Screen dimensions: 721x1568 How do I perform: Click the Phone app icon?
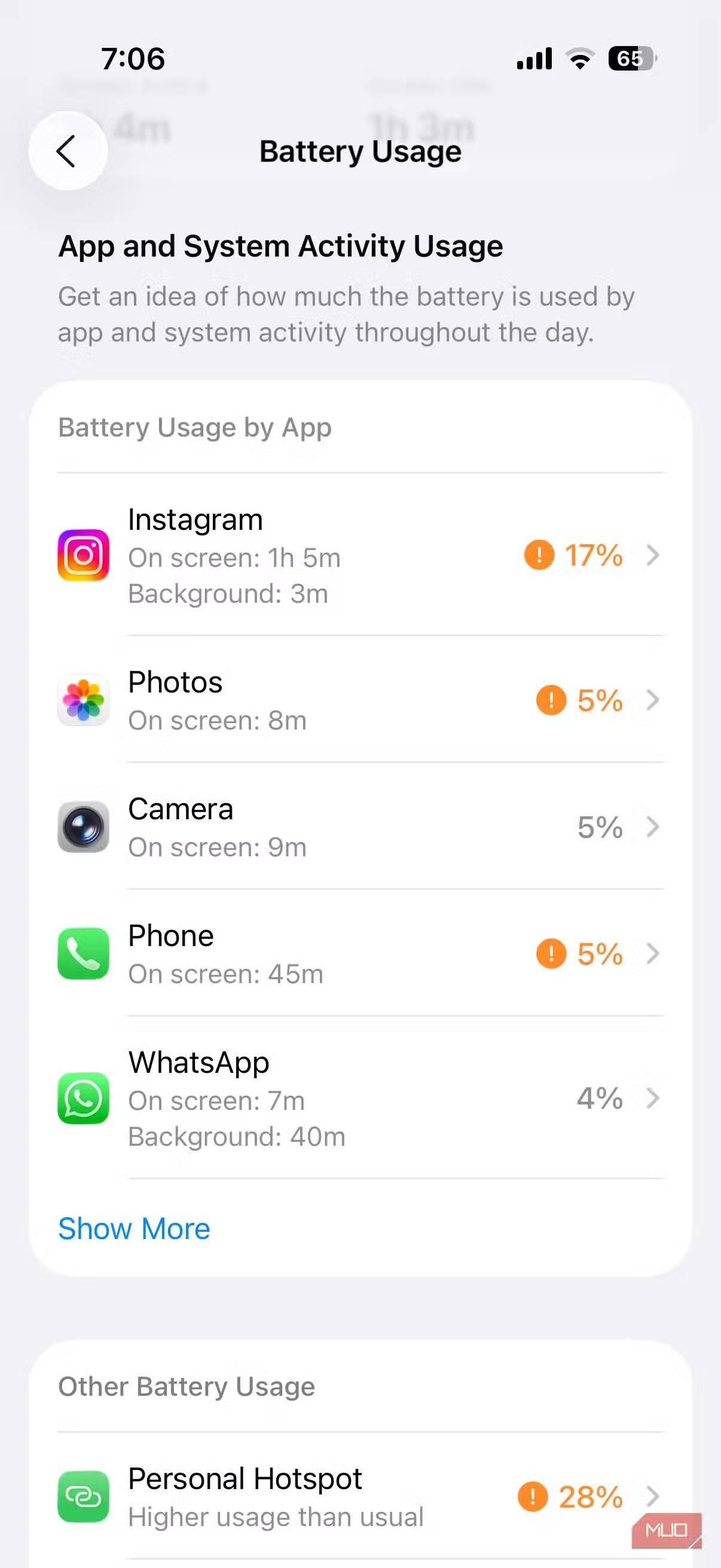83,953
